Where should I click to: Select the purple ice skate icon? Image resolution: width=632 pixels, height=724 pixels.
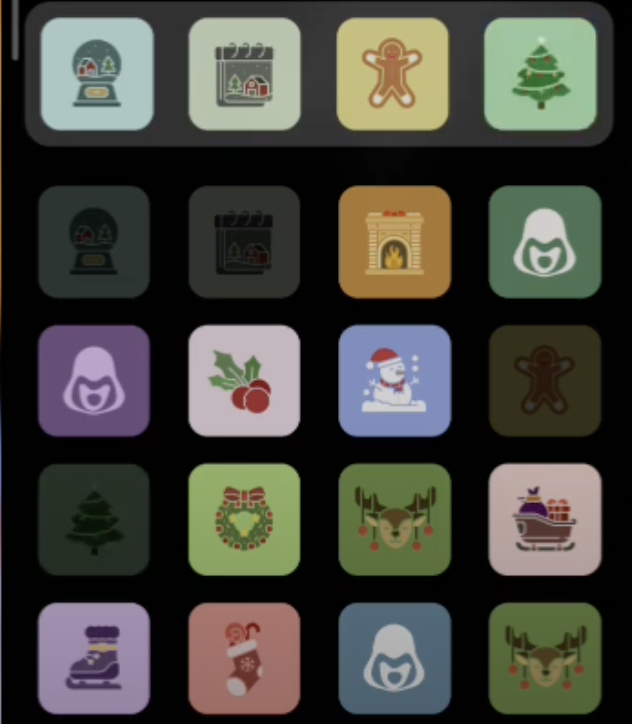(94, 658)
